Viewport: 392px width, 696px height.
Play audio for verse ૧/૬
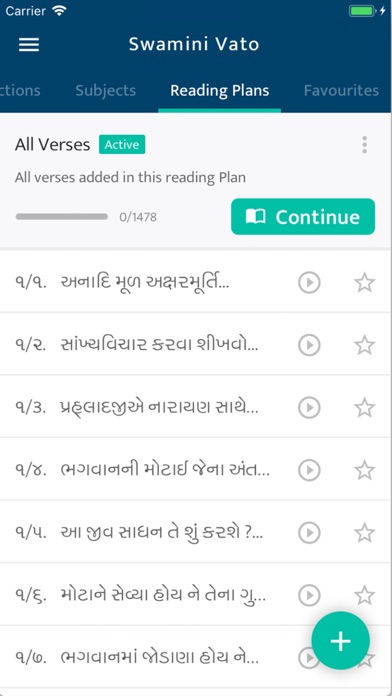tap(309, 595)
